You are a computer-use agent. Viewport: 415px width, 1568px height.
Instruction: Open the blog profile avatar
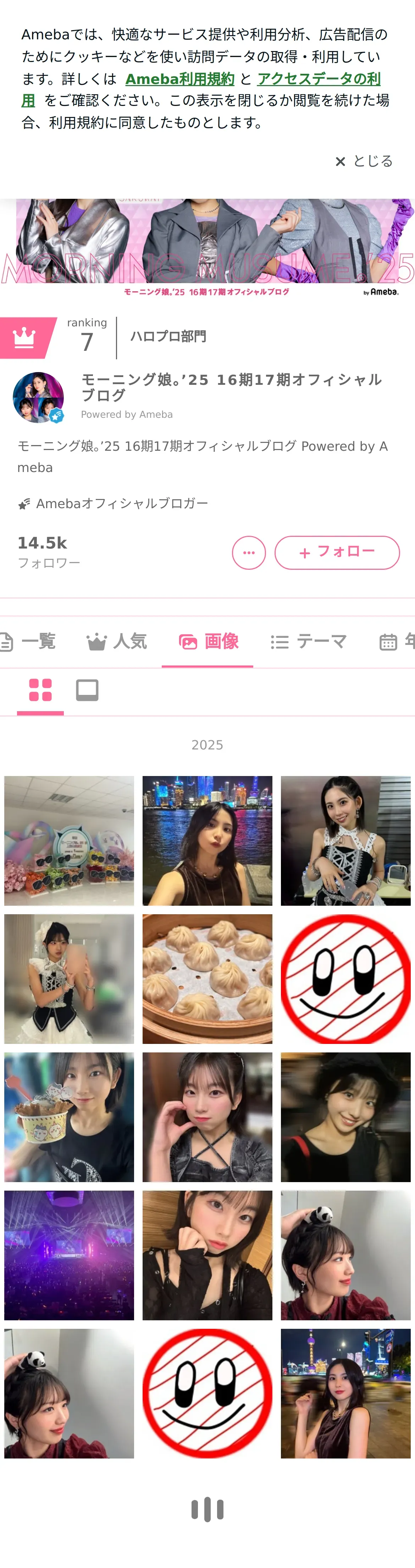pyautogui.click(x=38, y=398)
